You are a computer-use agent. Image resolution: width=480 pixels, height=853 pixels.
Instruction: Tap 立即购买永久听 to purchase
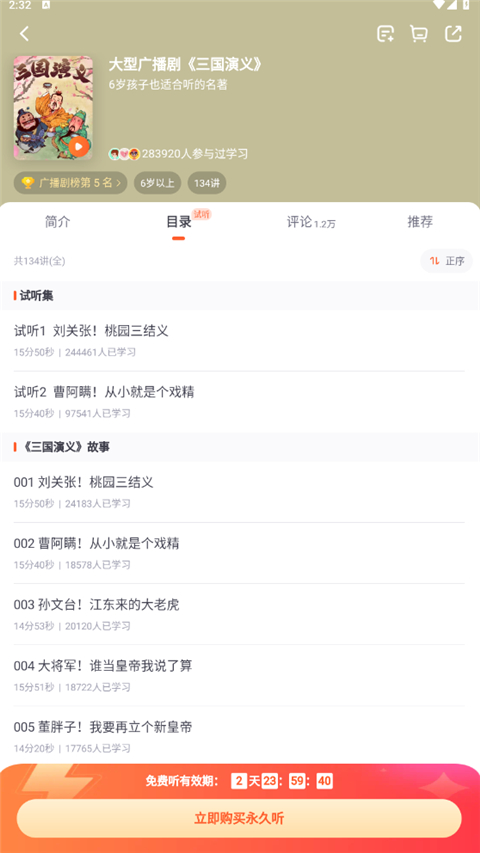pyautogui.click(x=239, y=818)
